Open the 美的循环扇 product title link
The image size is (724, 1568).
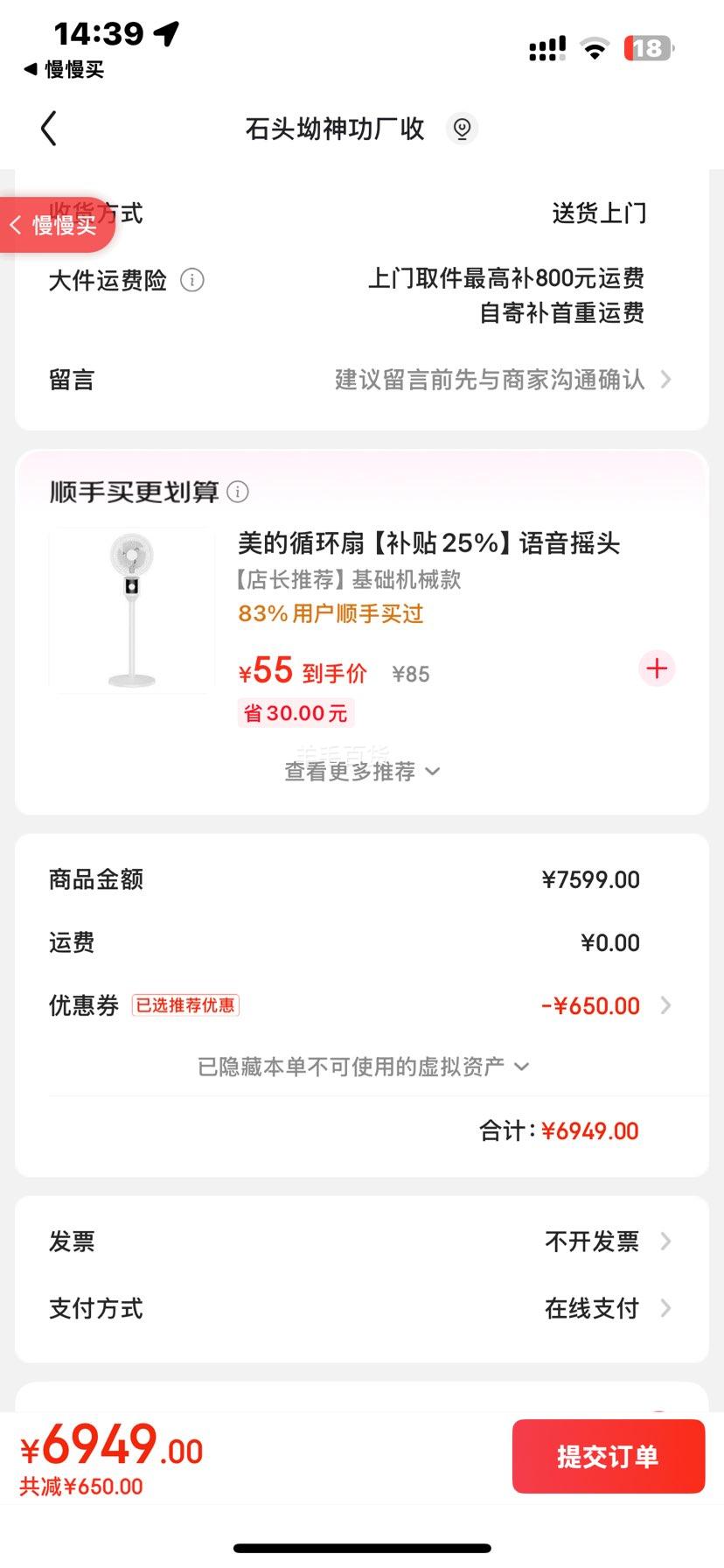[x=428, y=542]
